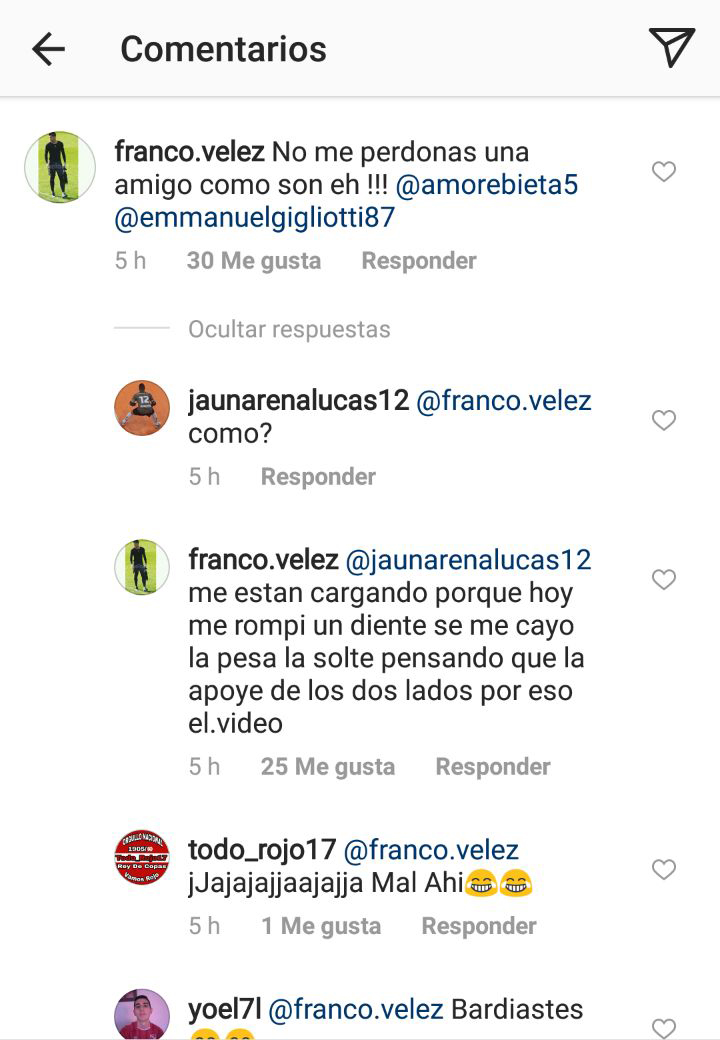The height and width of the screenshot is (1040, 720).
Task: Reply to jaunarenalucas12's "como?" comment
Action: tap(318, 477)
